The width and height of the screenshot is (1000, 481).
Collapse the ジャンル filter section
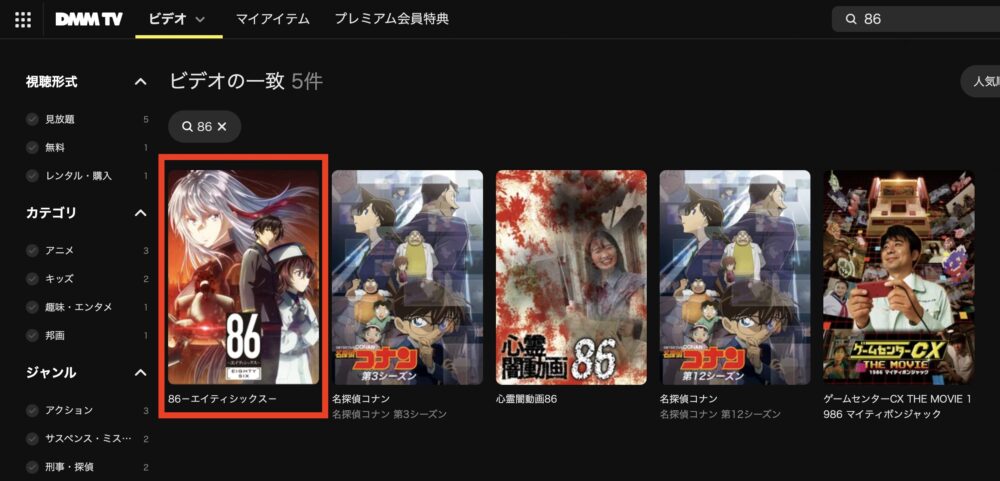click(x=141, y=373)
